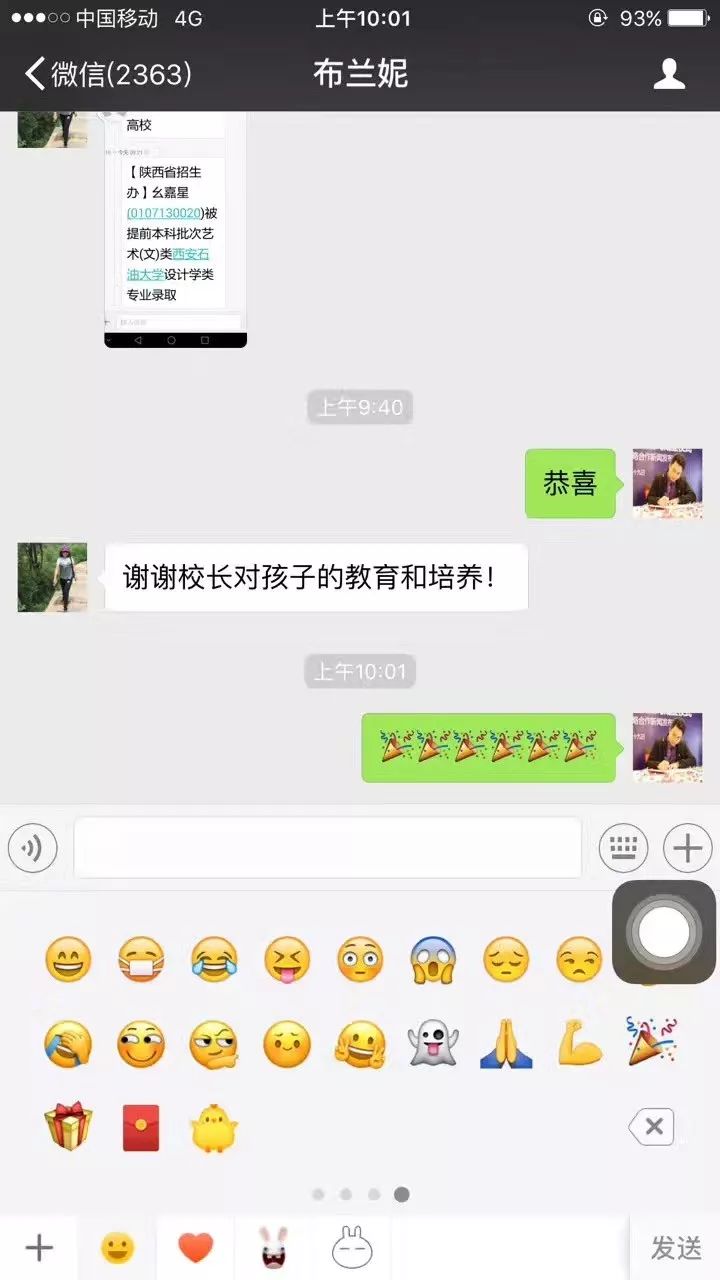Switch to the text keyboard
The height and width of the screenshot is (1280, 720).
click(x=623, y=849)
